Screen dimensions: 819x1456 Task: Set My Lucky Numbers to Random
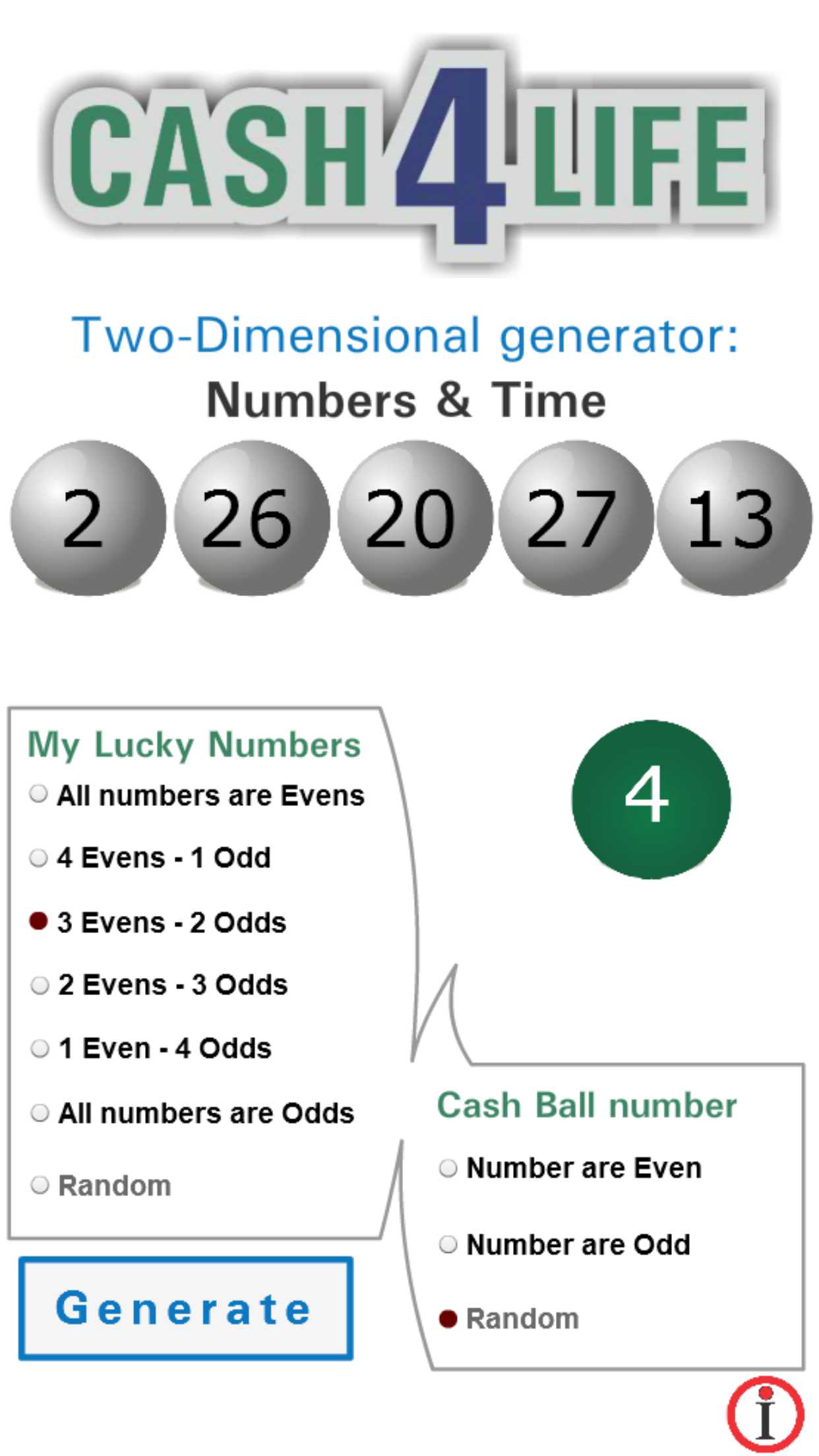pos(101,1185)
